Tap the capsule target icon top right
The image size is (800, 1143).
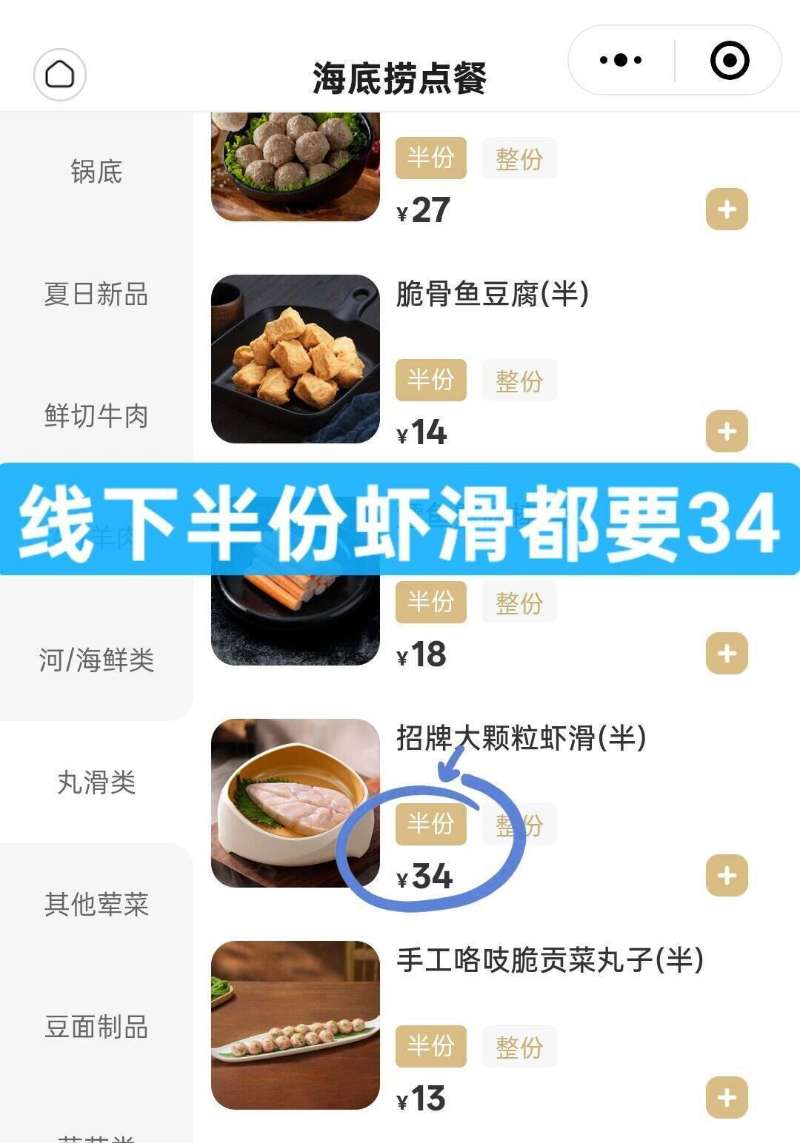click(730, 60)
